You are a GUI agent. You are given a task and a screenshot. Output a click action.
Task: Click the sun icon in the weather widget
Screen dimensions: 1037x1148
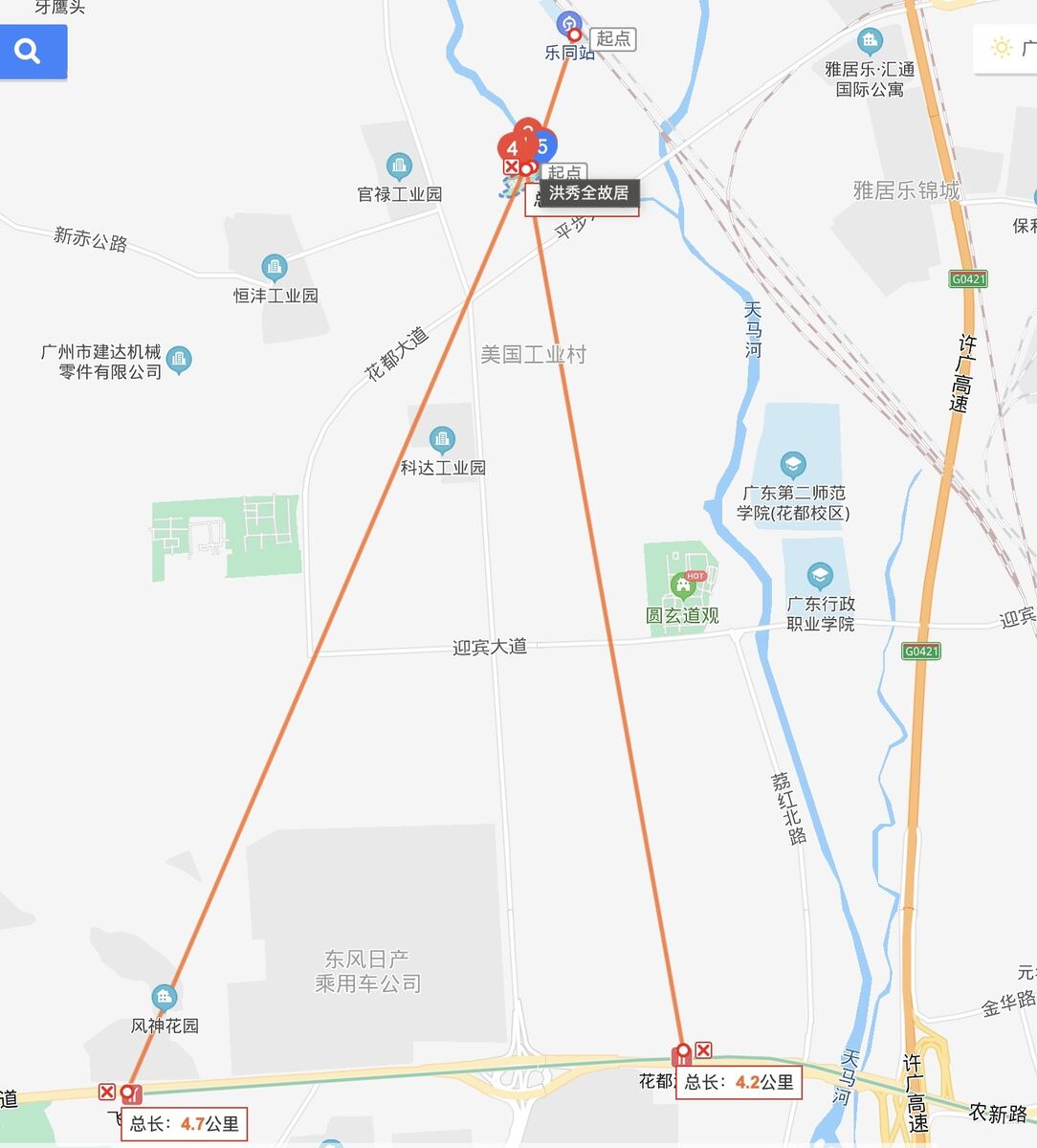click(1002, 46)
